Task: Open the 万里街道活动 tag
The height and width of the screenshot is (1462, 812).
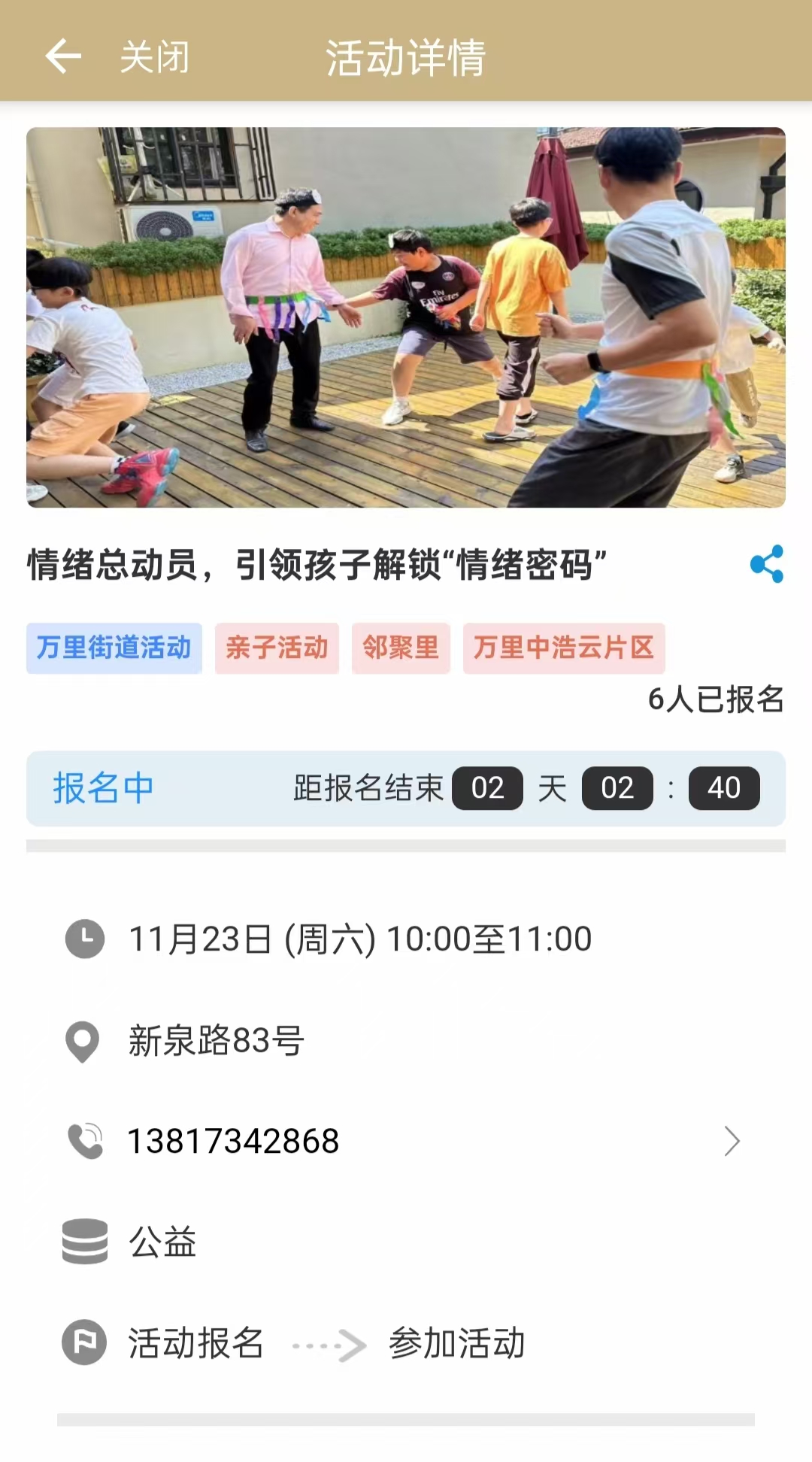Action: 114,648
